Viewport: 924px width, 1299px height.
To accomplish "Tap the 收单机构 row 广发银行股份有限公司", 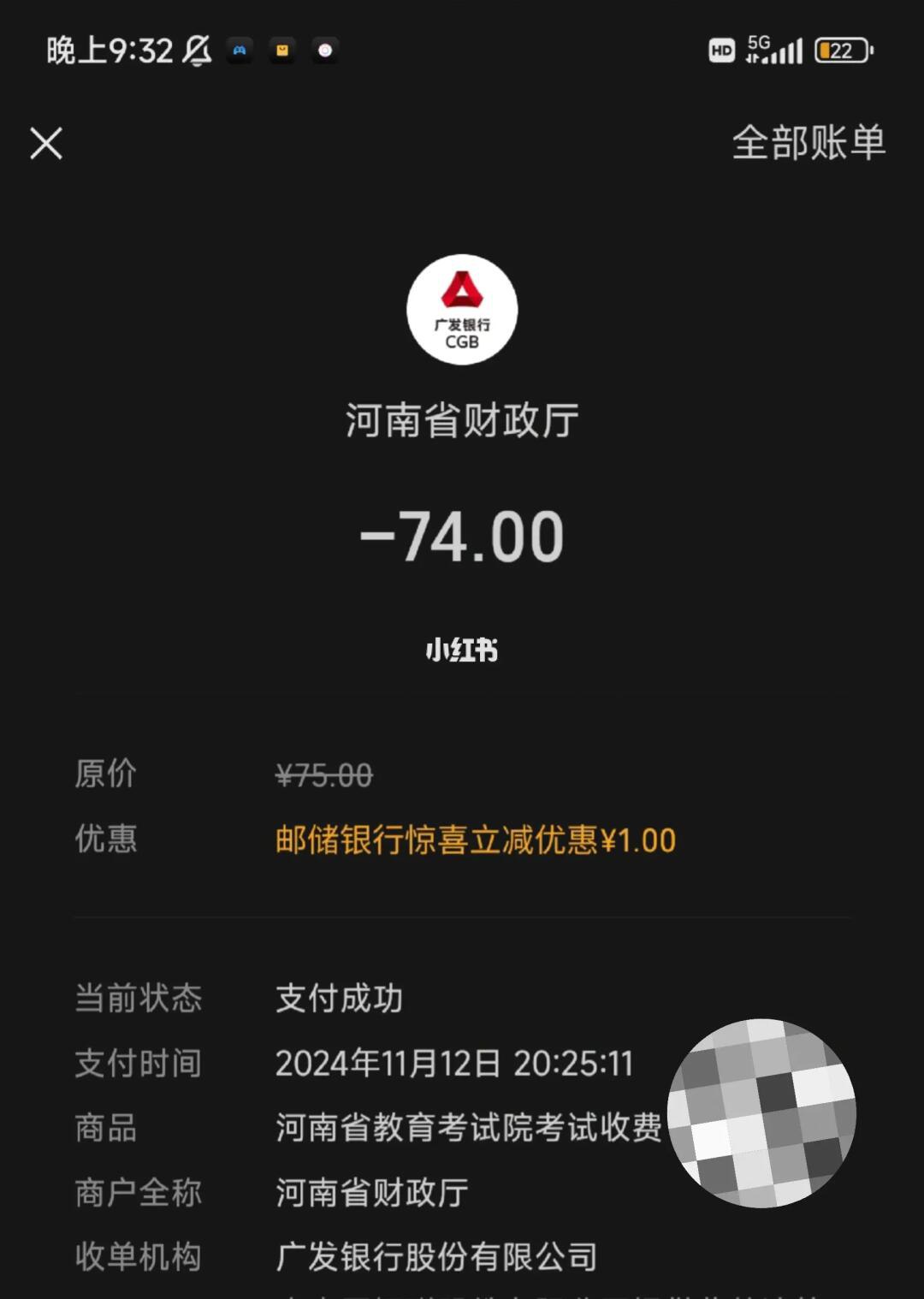I will point(436,1255).
